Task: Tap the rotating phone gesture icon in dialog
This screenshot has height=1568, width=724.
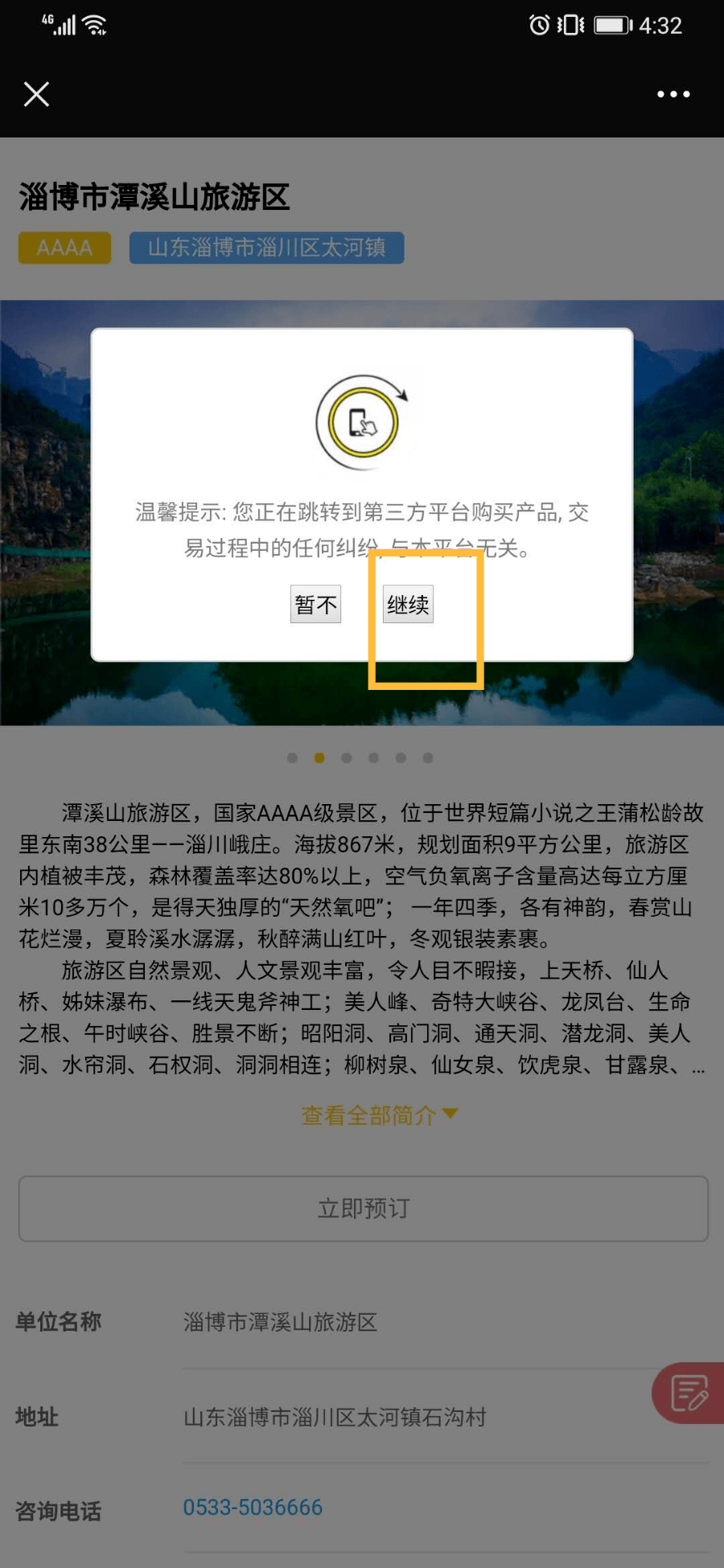Action: [x=361, y=422]
